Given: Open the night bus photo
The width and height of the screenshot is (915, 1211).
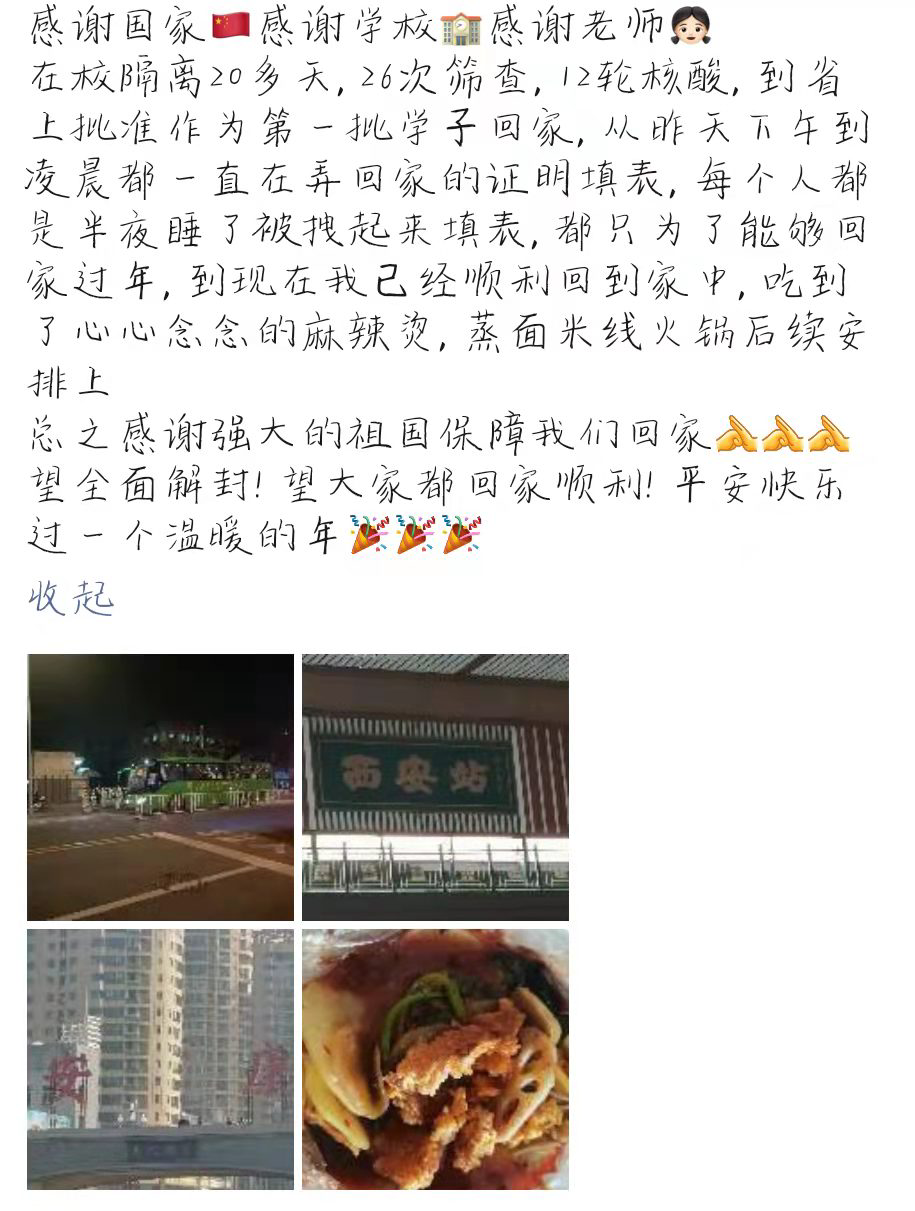Looking at the screenshot, I should (x=161, y=787).
